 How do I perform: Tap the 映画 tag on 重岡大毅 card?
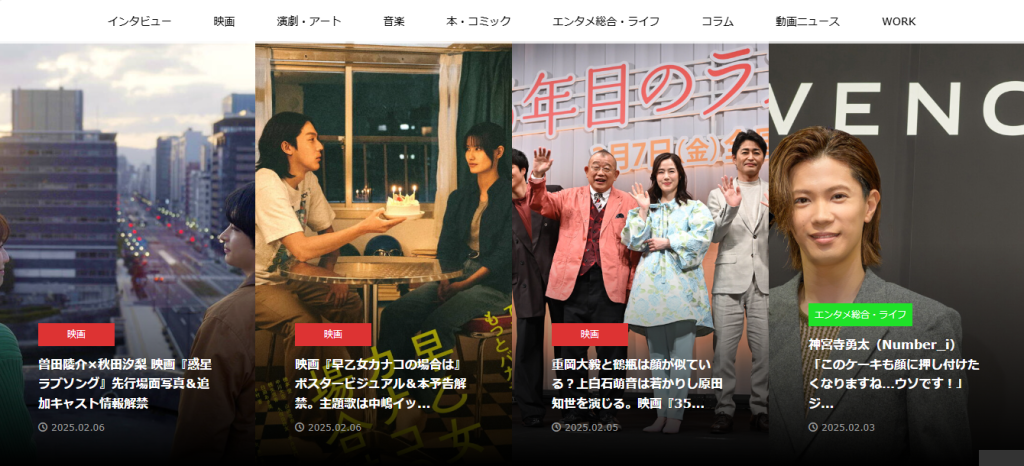tap(590, 334)
